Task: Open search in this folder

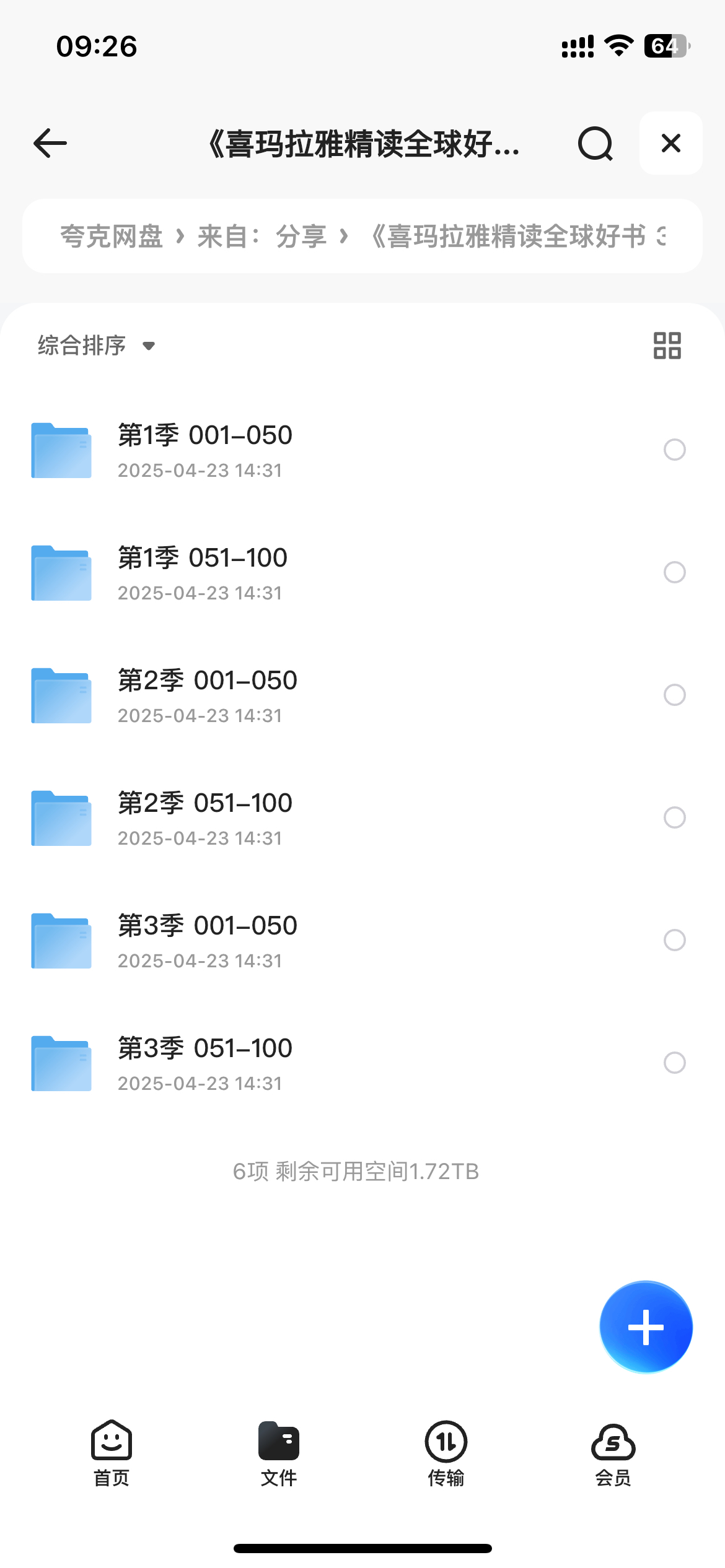Action: pos(595,144)
